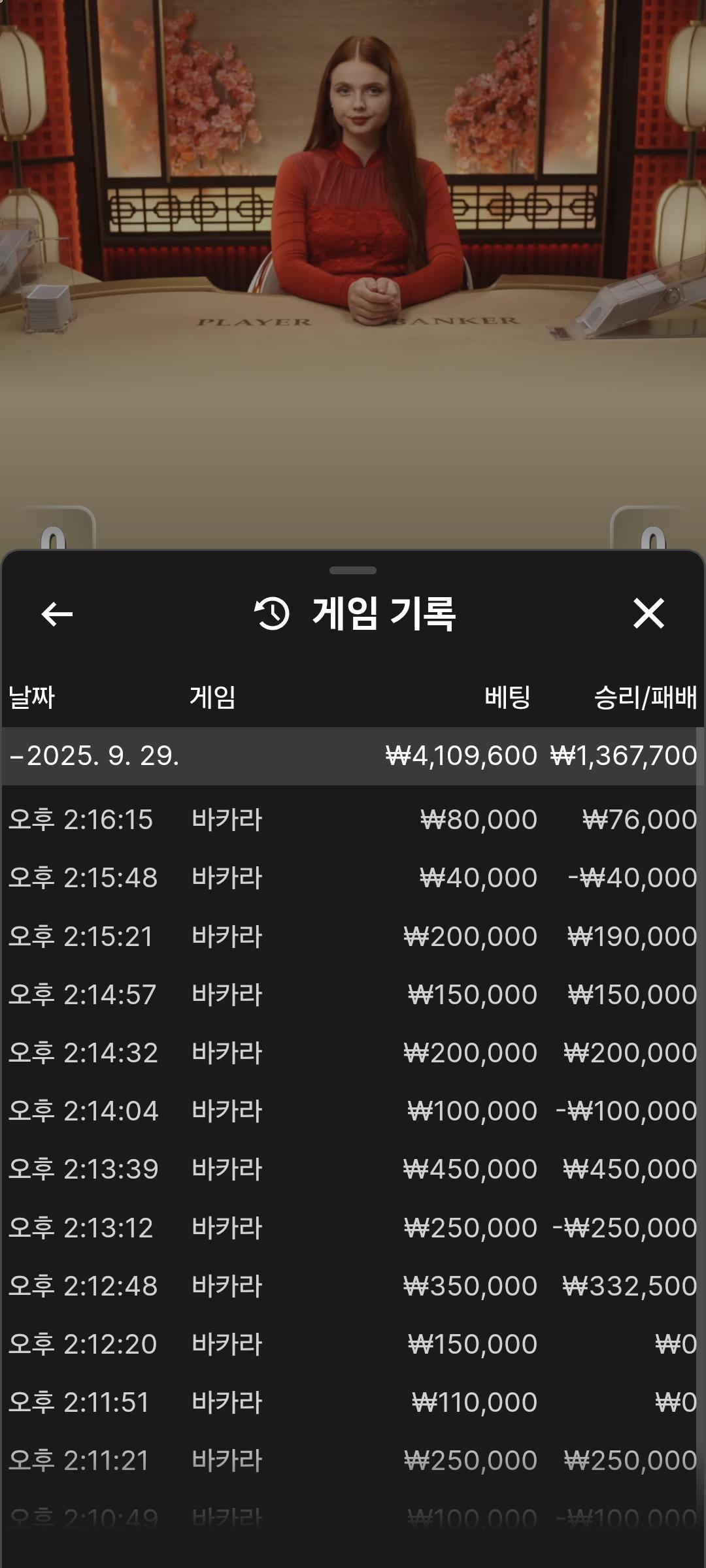
Task: Select the 2:12:20 baccarat round
Action: 353,1344
